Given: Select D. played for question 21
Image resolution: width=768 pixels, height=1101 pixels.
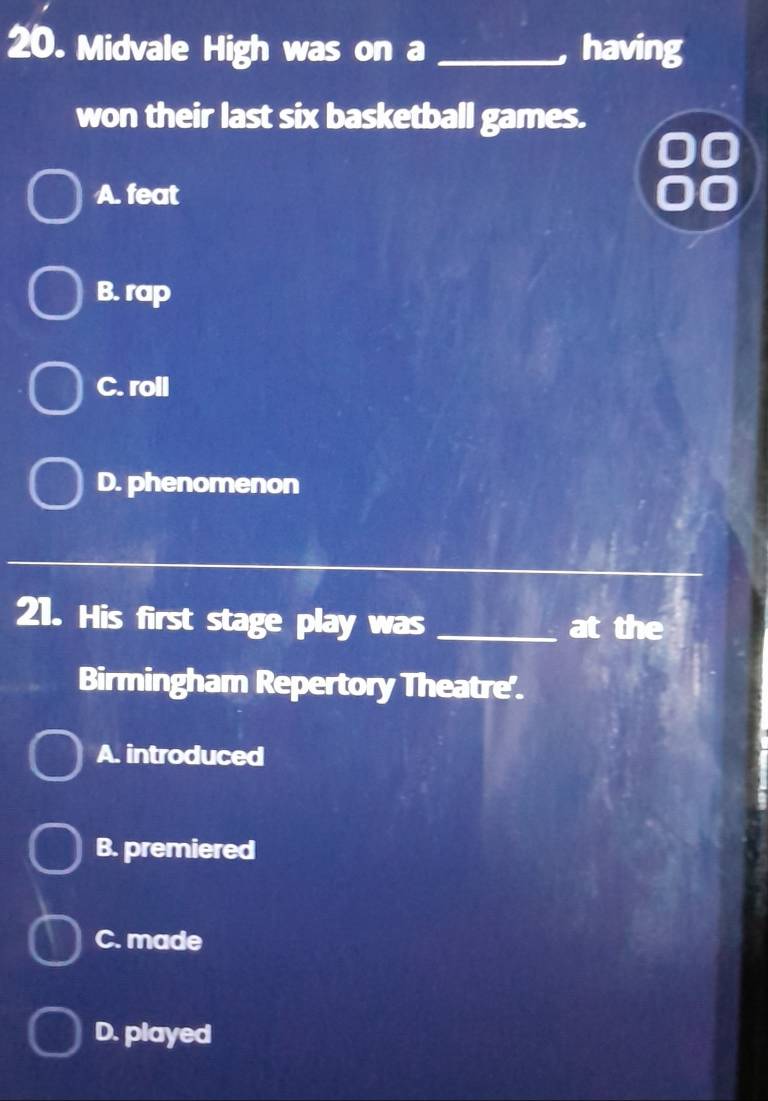Looking at the screenshot, I should 57,1034.
